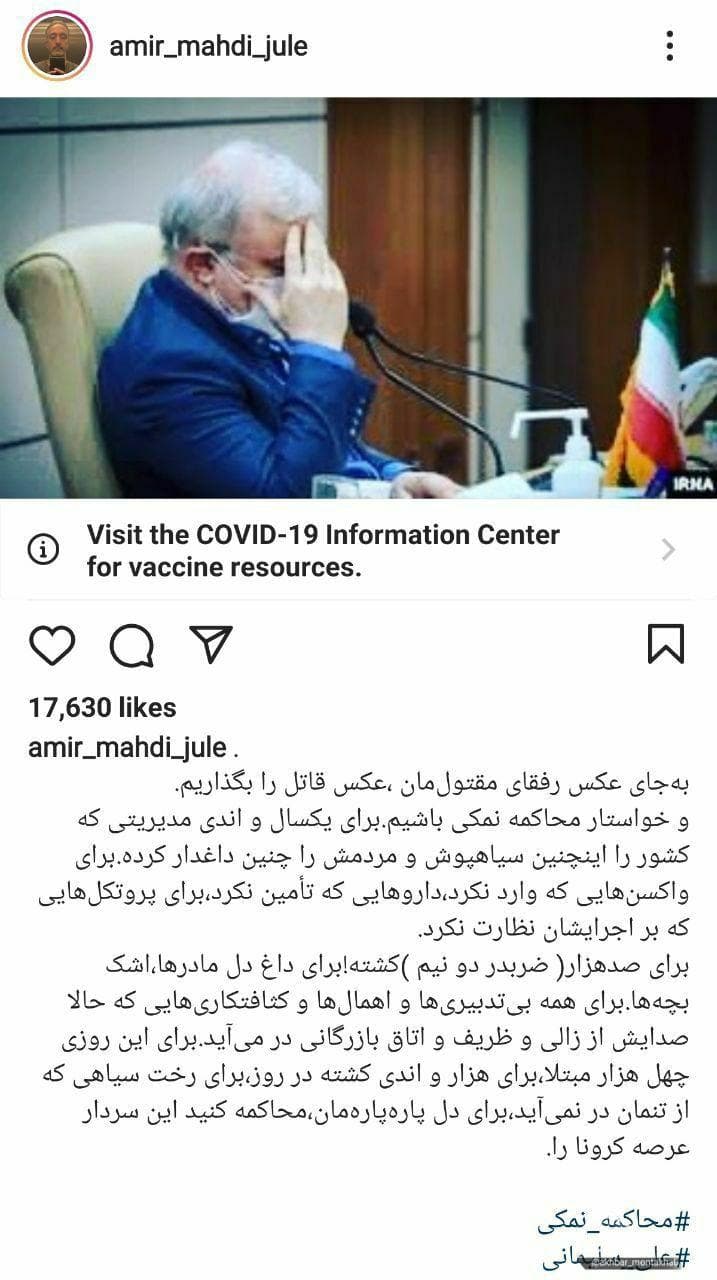Open the #محاکمه_نمکی hashtag
This screenshot has width=717, height=1280.
click(614, 1220)
